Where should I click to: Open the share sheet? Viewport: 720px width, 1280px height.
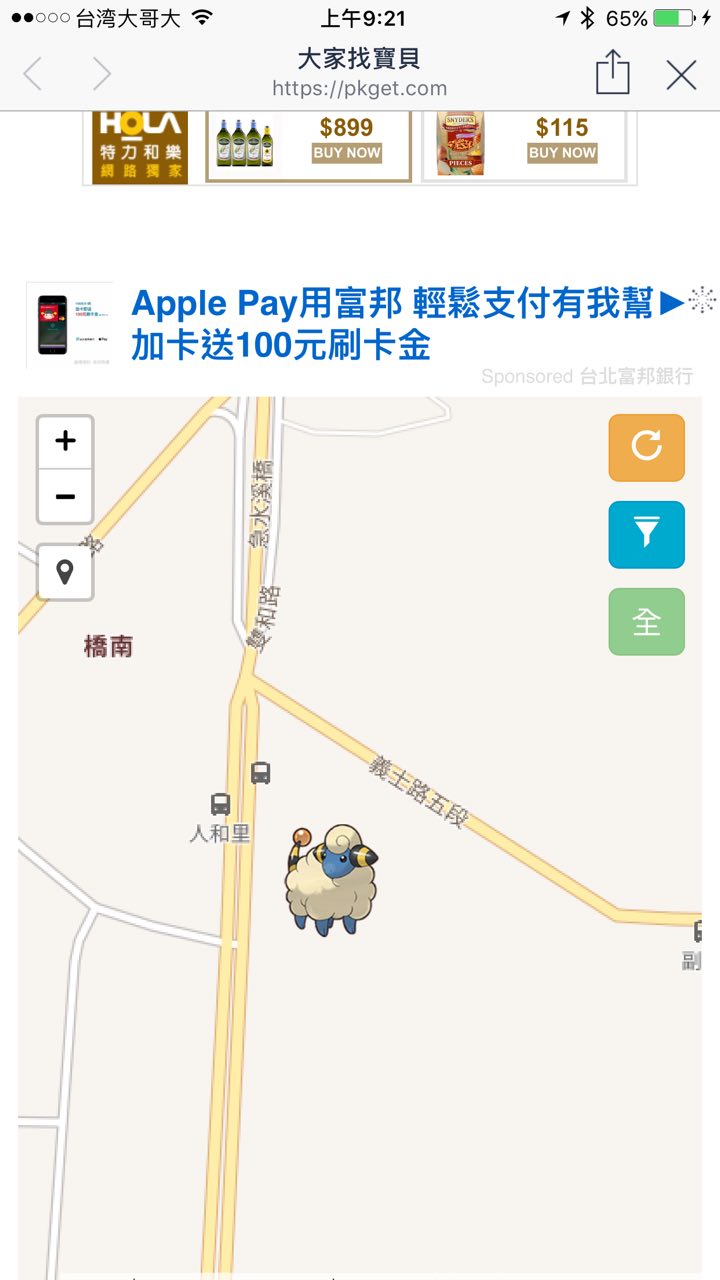[612, 73]
